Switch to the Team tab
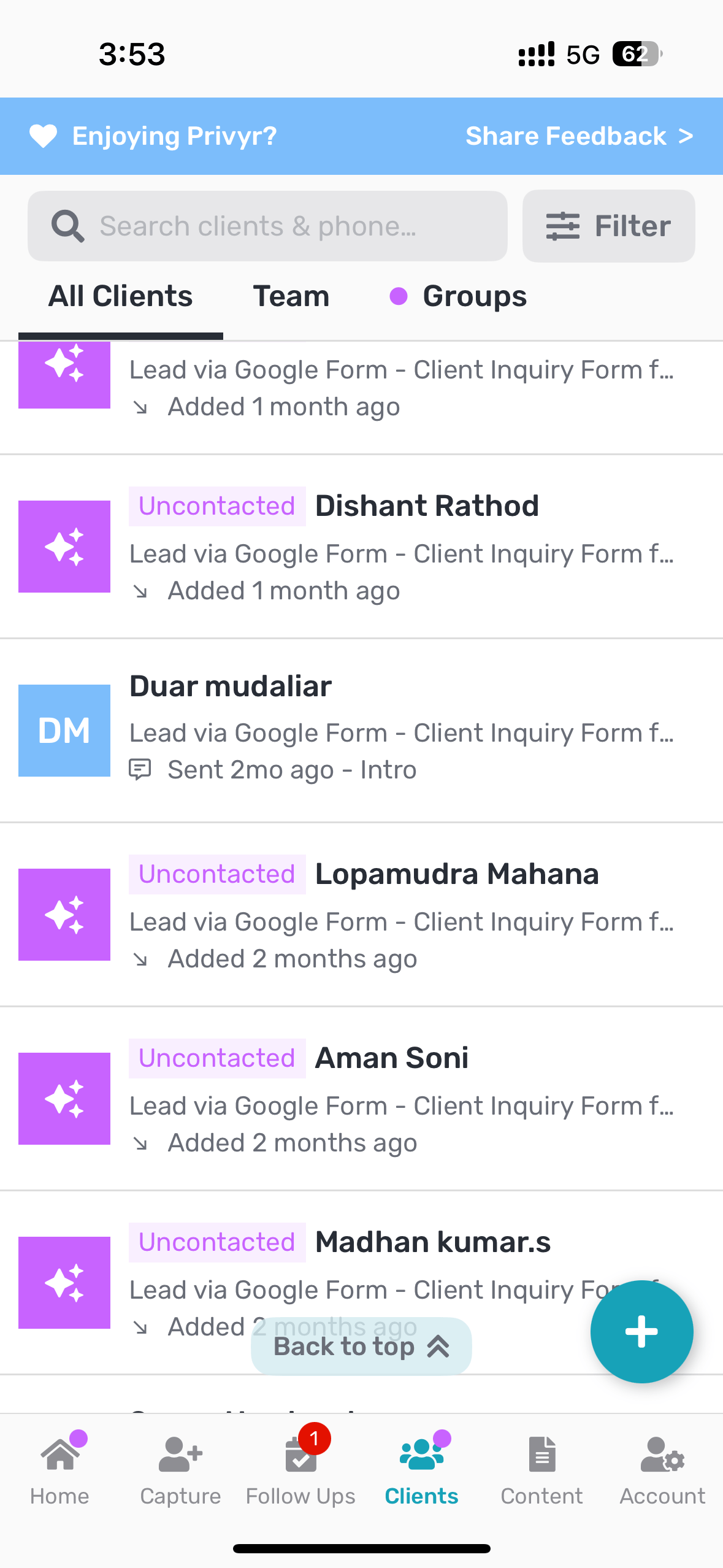This screenshot has width=723, height=1568. [291, 296]
